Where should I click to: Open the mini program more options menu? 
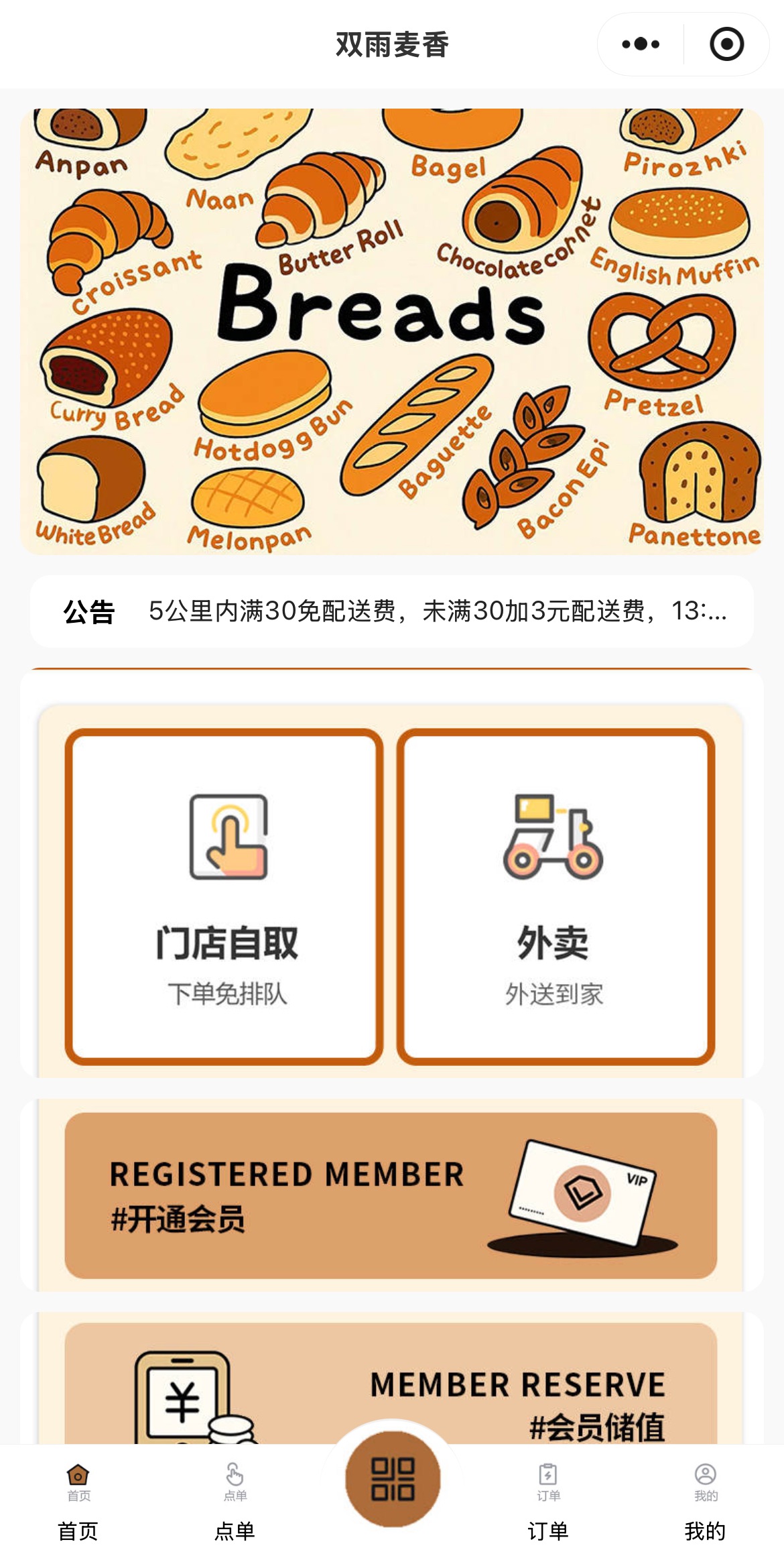641,44
